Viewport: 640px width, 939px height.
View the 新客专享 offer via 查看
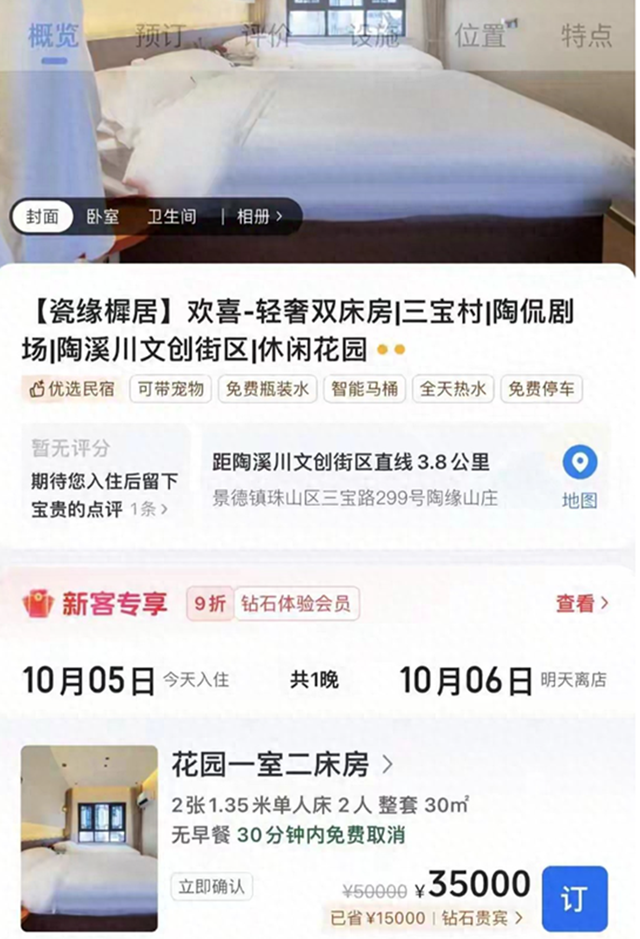click(582, 603)
